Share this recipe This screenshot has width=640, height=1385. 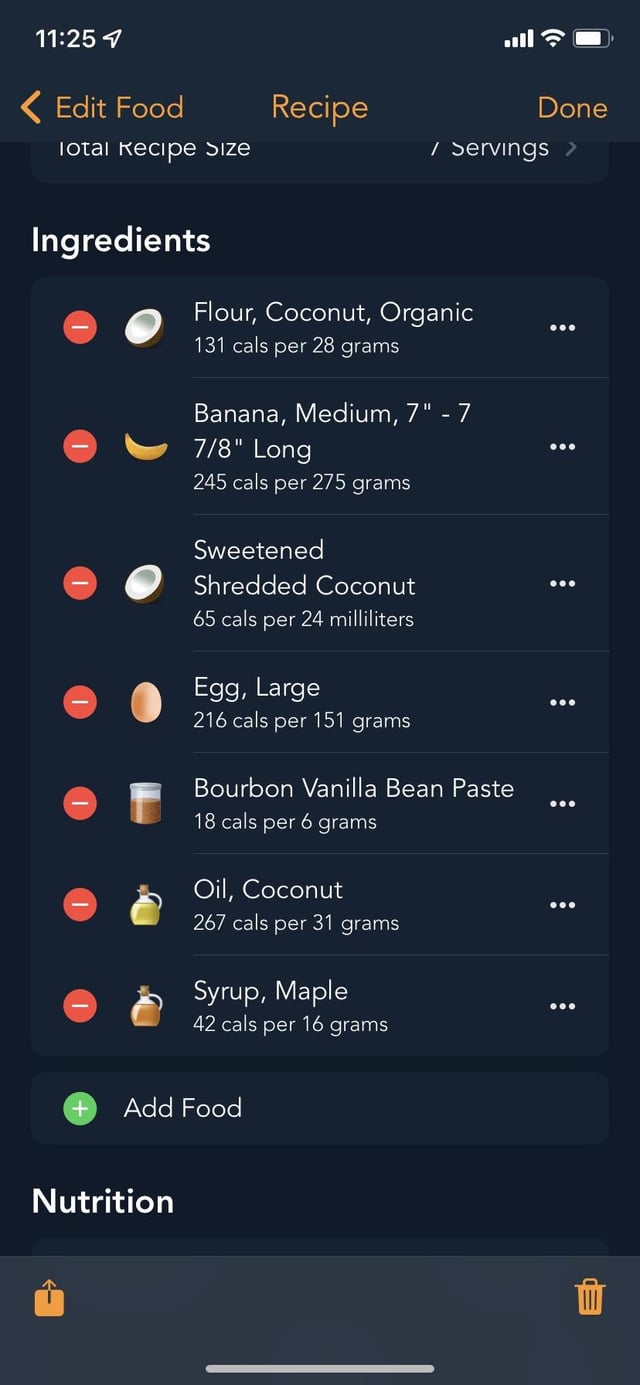49,1297
